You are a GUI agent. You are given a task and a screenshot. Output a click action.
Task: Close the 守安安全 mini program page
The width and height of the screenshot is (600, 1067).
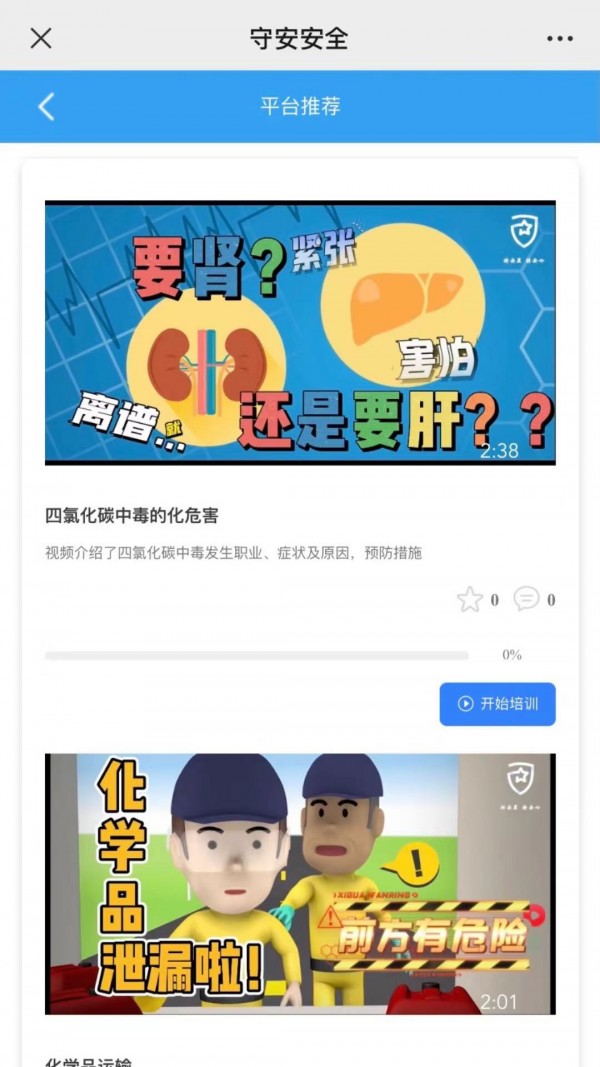pos(41,38)
